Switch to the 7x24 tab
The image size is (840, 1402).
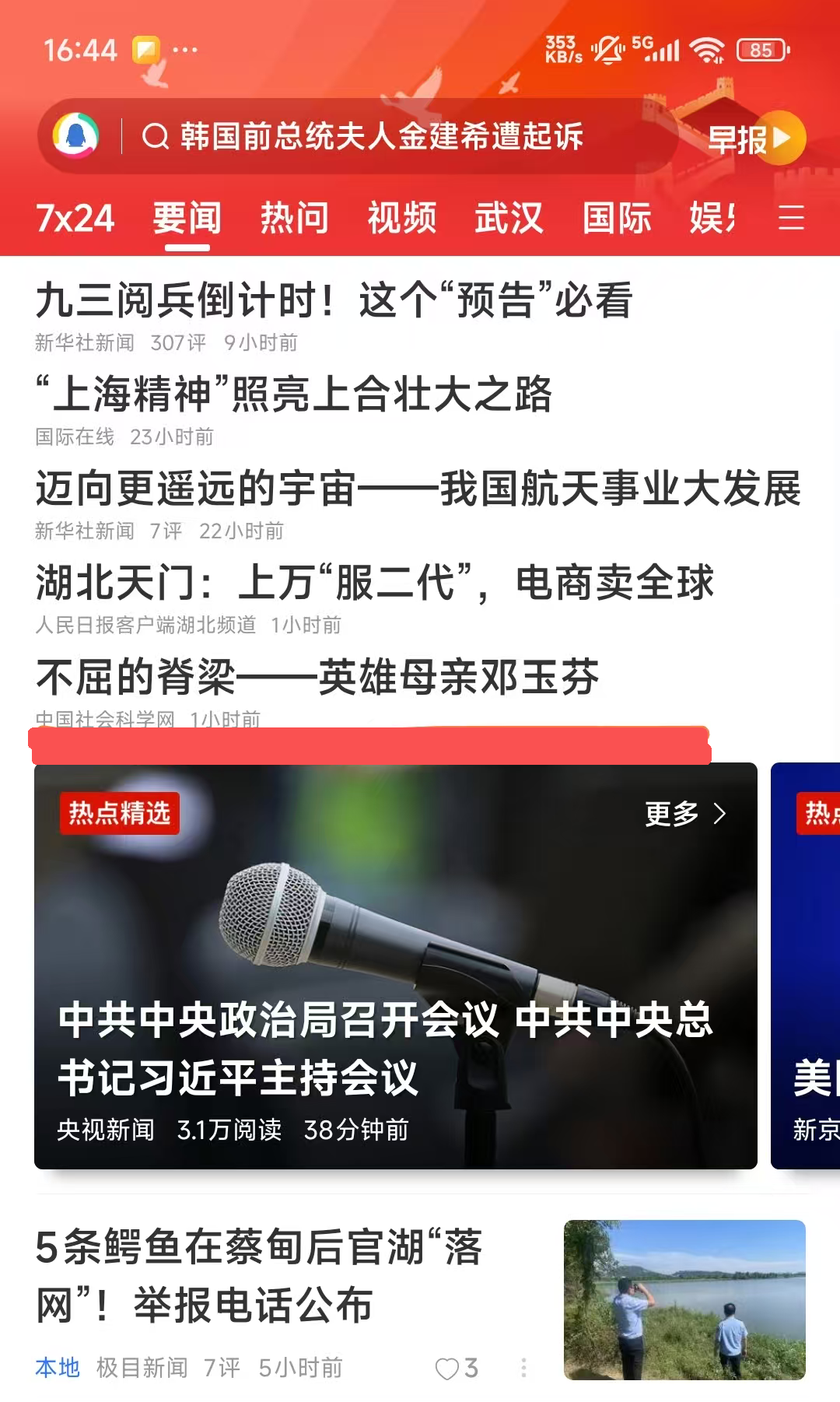click(75, 218)
